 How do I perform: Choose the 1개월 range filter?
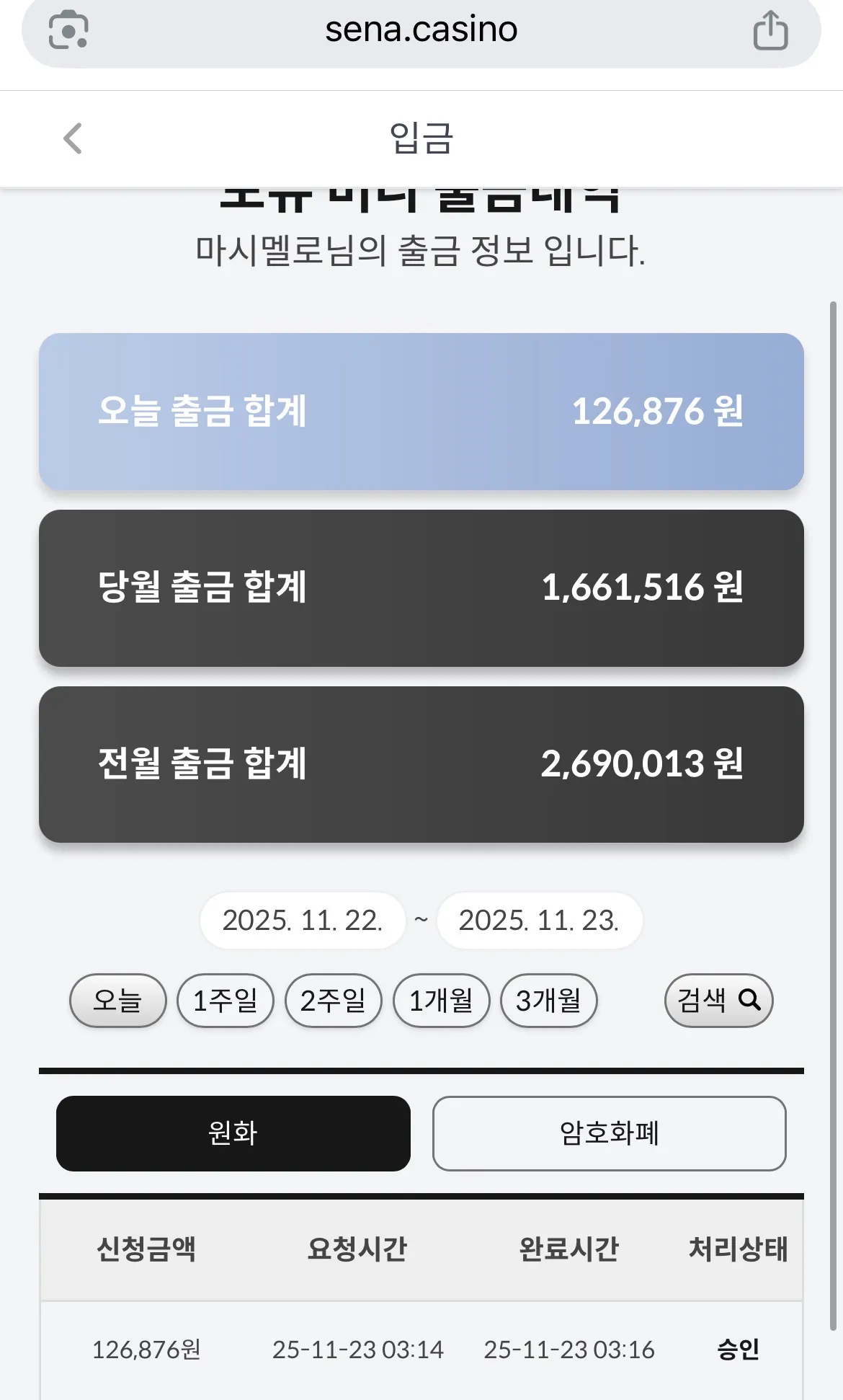[441, 1001]
